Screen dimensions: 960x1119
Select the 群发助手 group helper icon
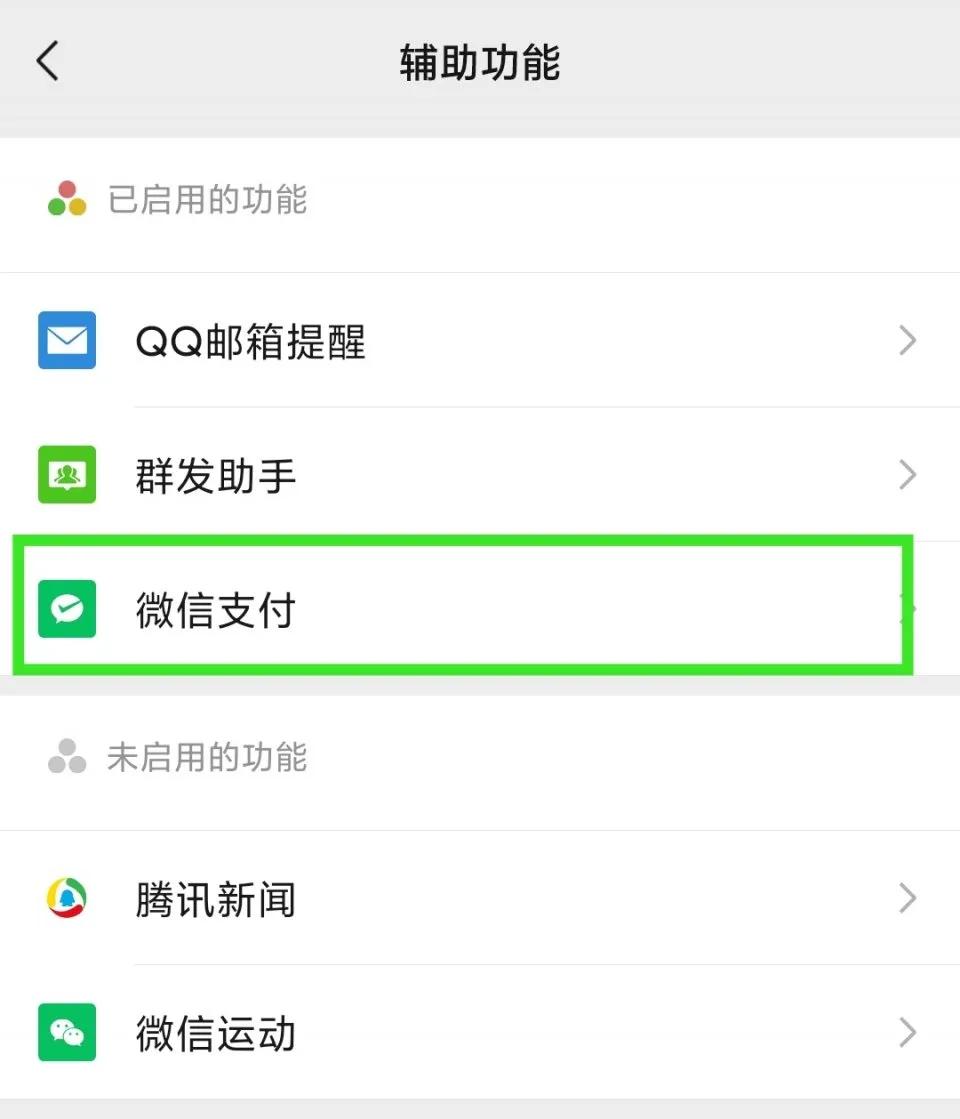(x=66, y=475)
